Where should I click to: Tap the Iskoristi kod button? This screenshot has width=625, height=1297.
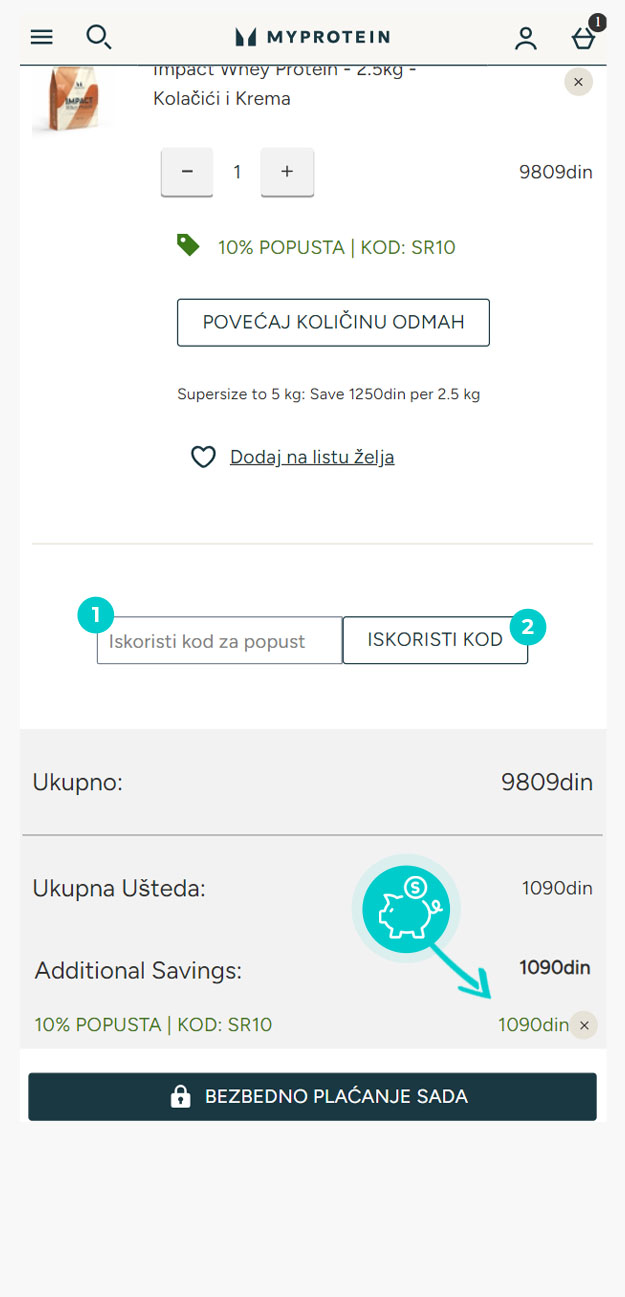(x=435, y=640)
